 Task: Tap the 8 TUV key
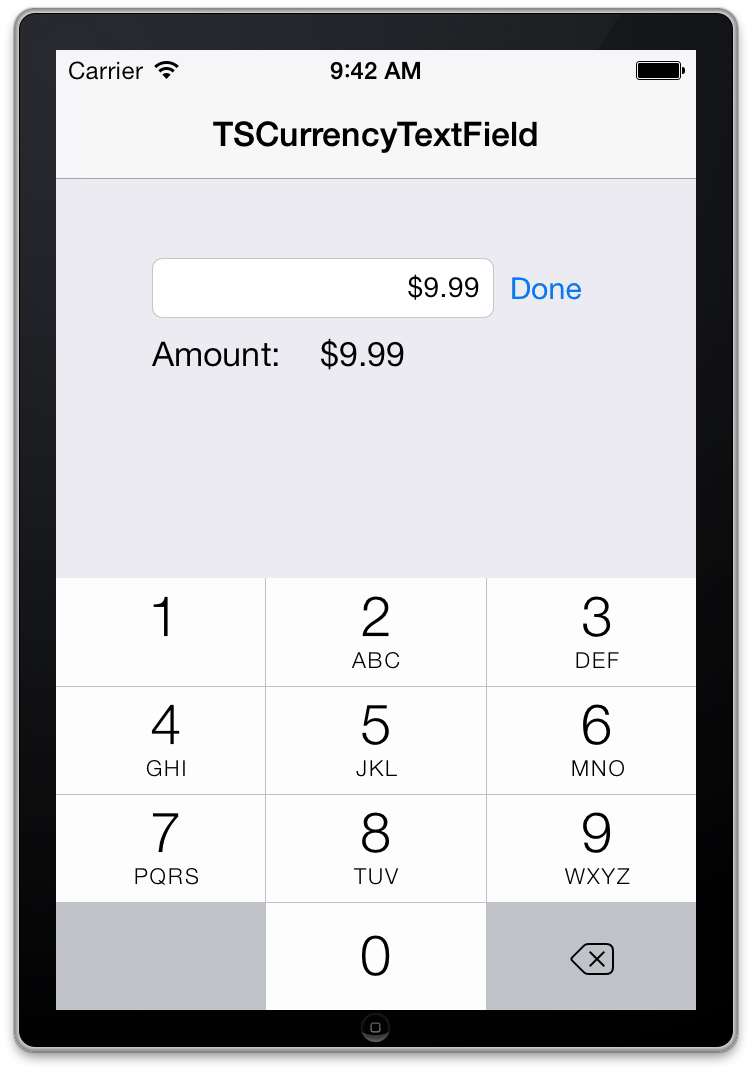pyautogui.click(x=376, y=848)
